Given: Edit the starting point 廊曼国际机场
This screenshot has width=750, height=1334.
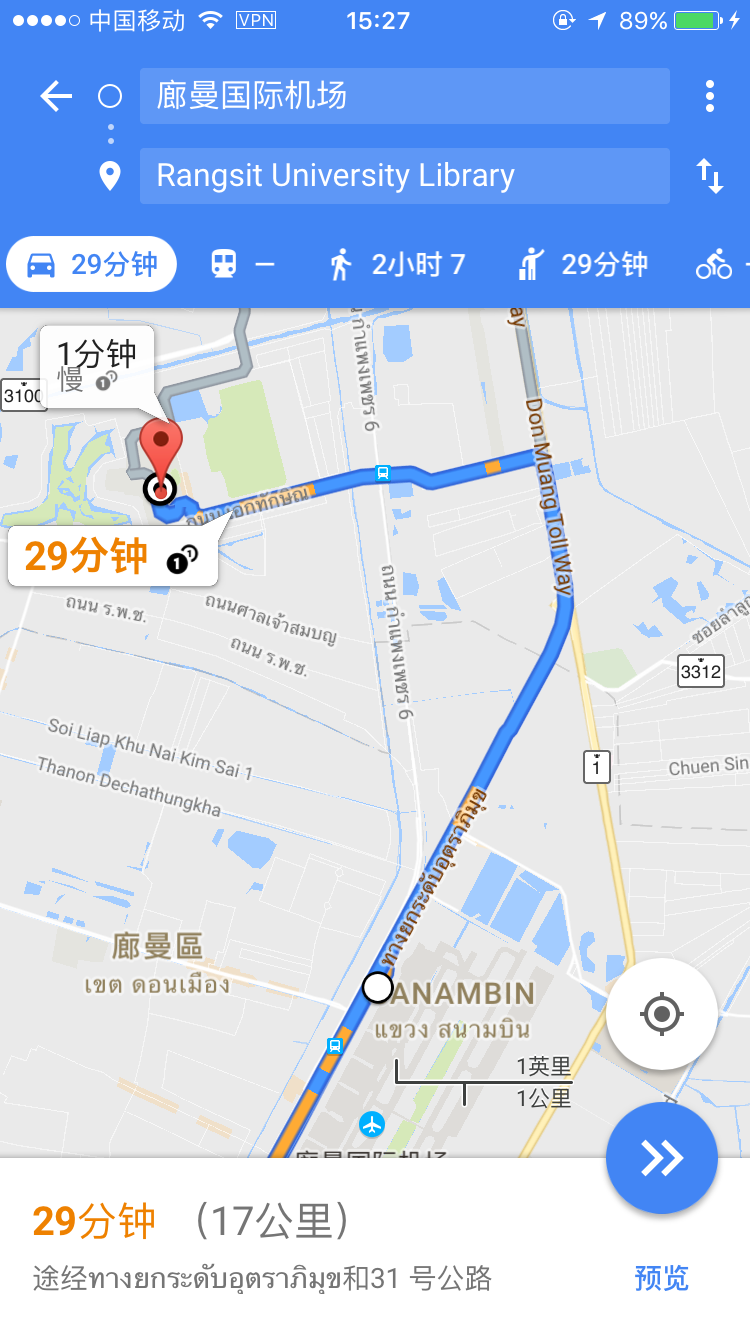Looking at the screenshot, I should point(404,96).
